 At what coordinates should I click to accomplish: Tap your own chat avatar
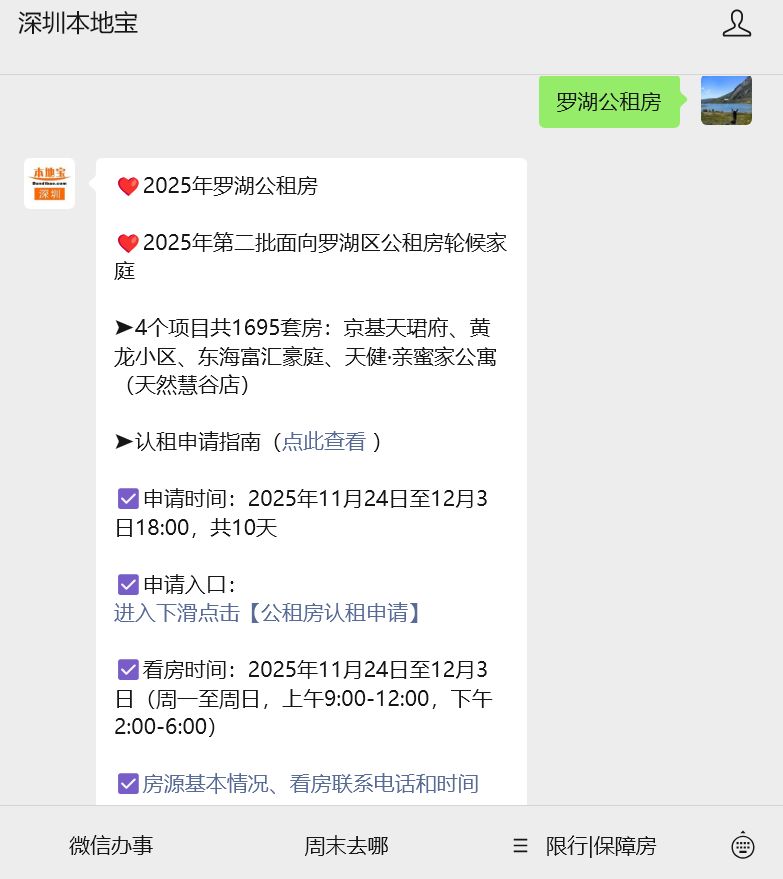pos(726,101)
